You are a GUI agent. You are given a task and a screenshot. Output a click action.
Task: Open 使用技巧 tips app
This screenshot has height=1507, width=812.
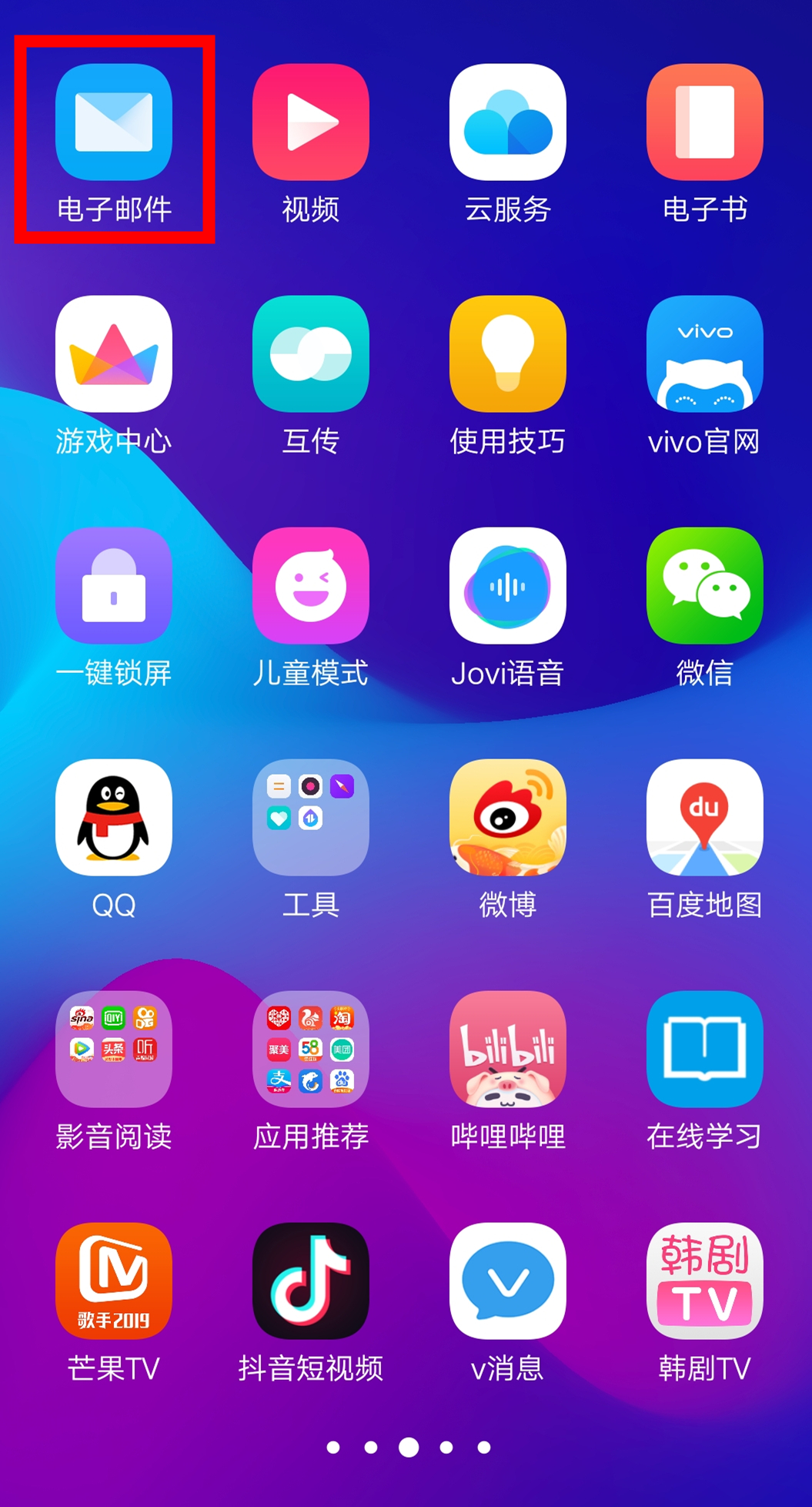point(508,353)
